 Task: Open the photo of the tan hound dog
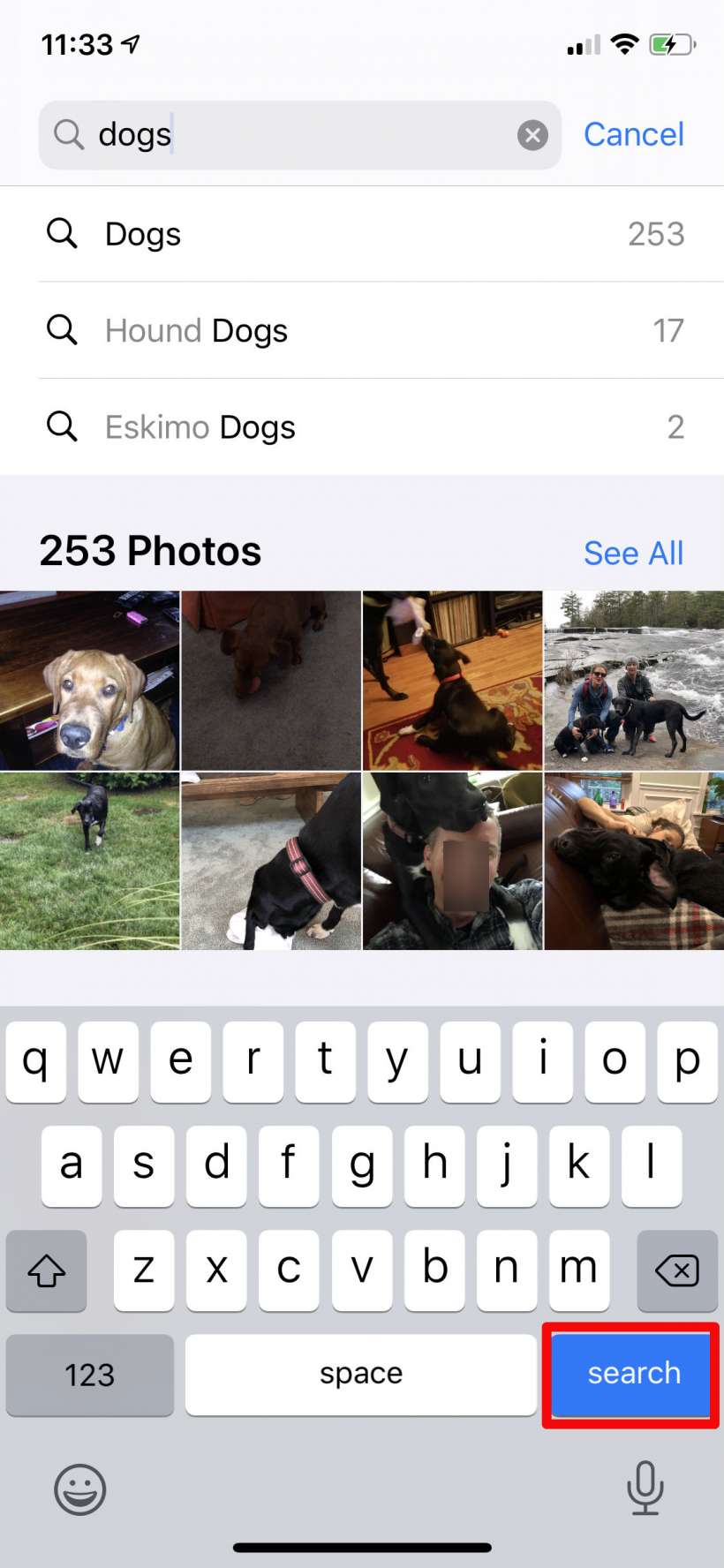click(89, 681)
